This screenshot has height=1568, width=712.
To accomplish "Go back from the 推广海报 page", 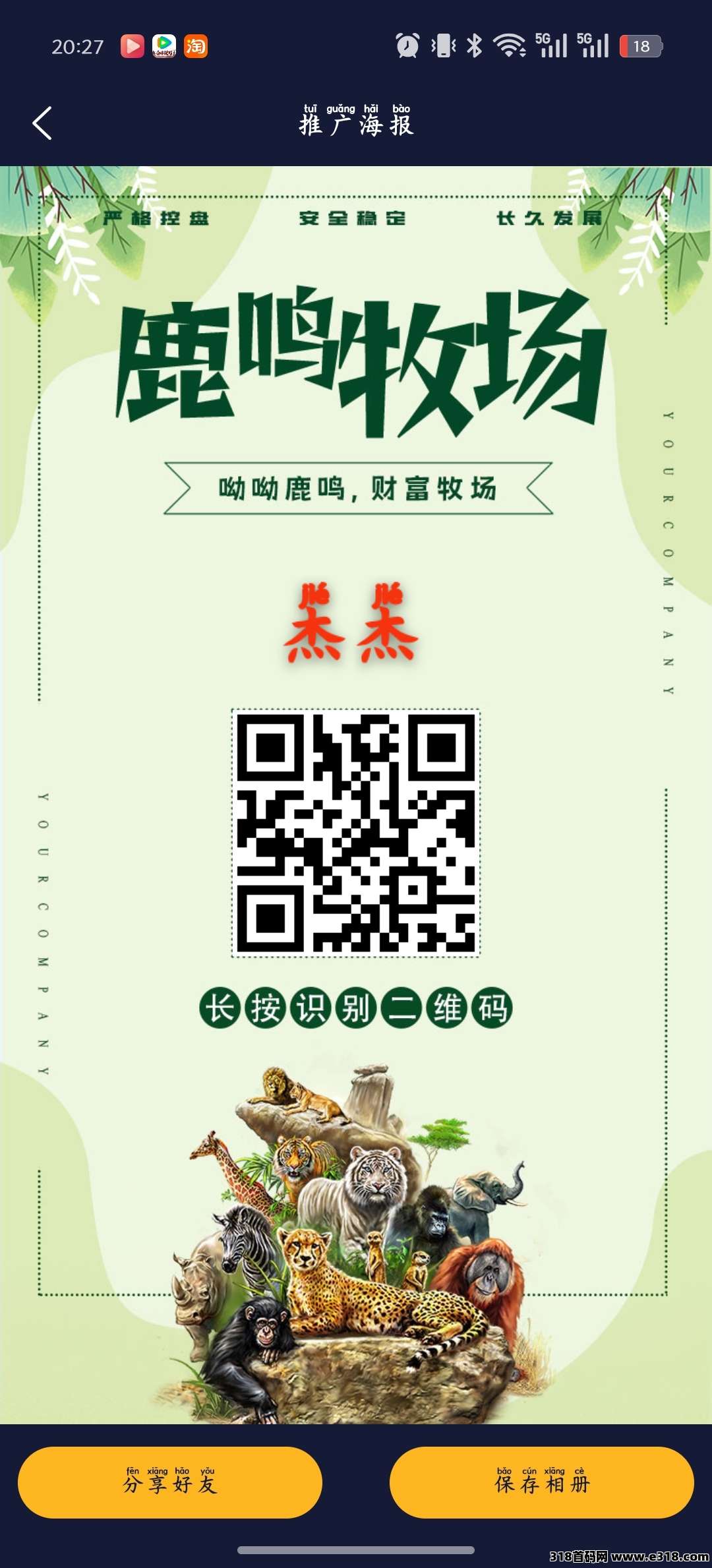I will 42,123.
